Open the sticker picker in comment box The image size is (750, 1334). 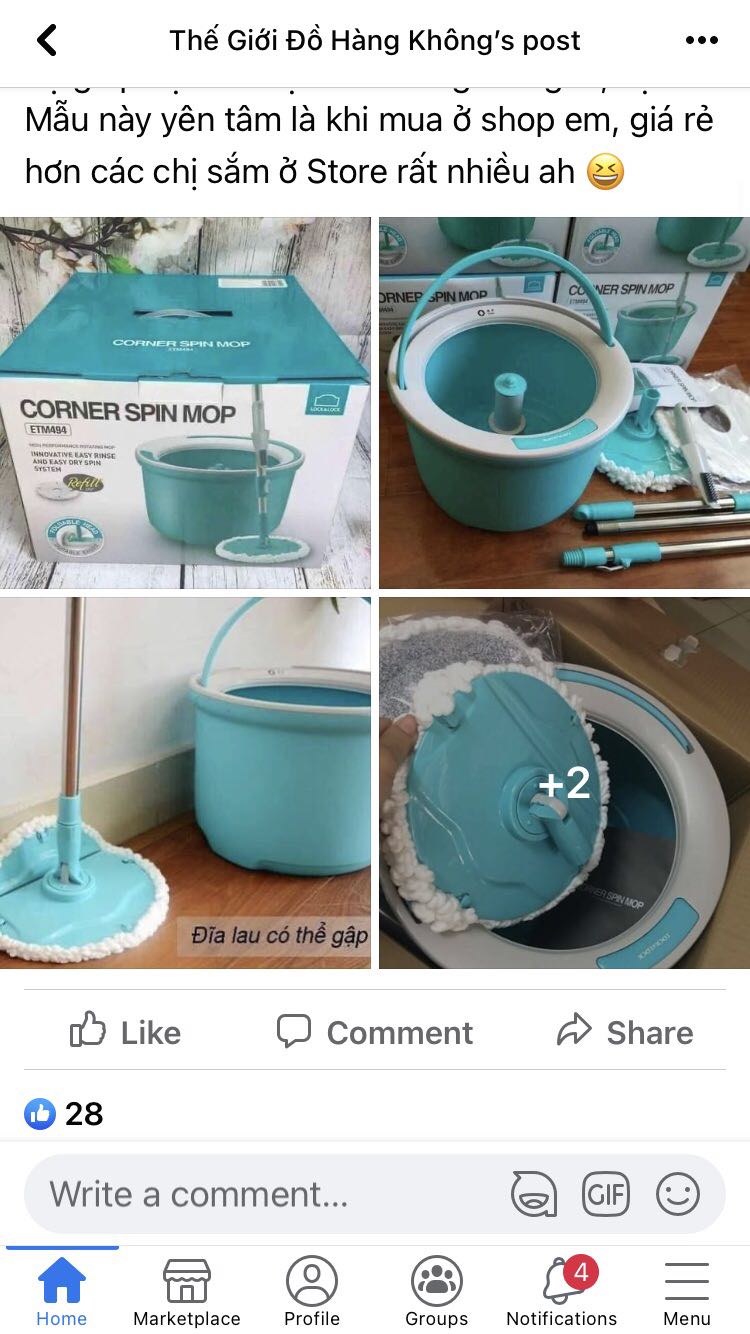[534, 1194]
